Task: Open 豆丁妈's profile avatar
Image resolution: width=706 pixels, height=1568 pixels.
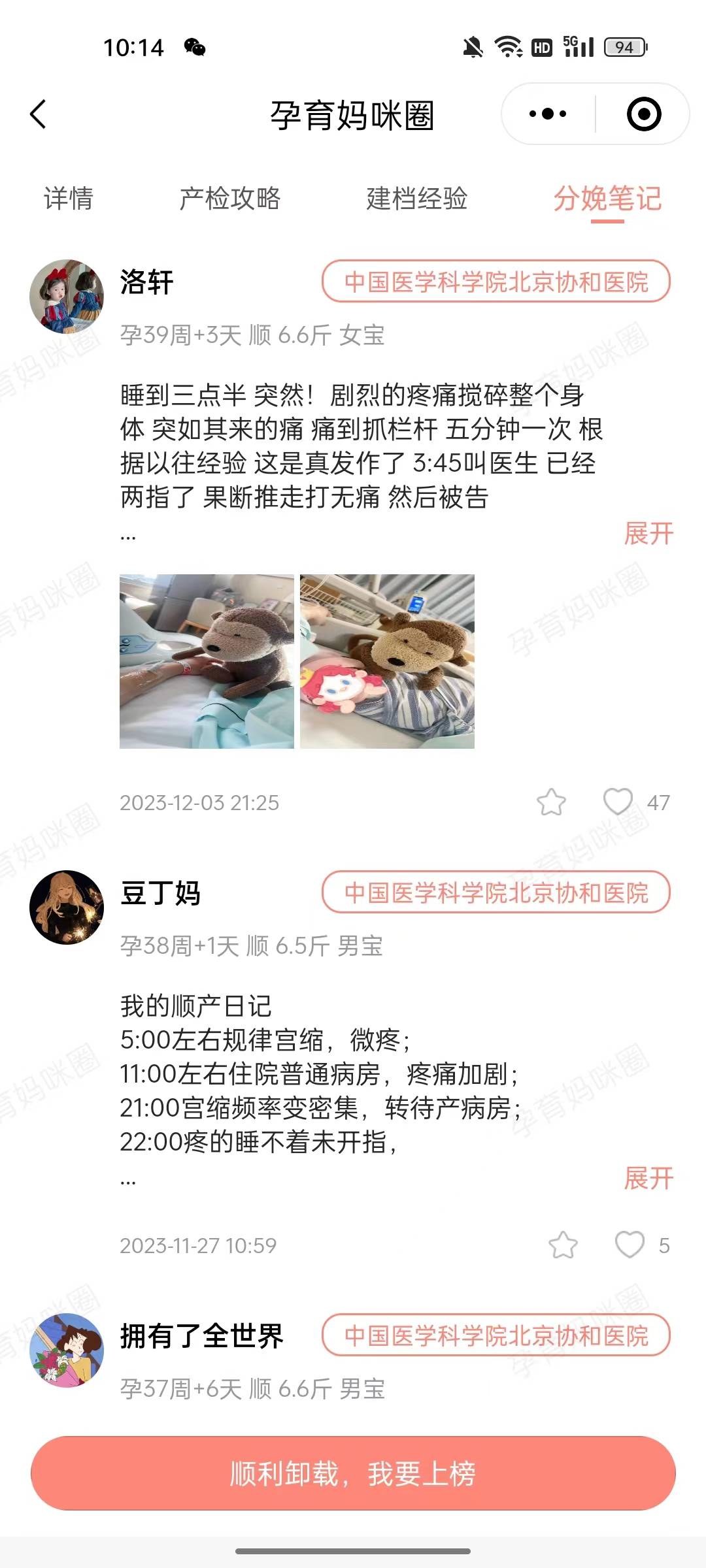Action: (x=67, y=907)
